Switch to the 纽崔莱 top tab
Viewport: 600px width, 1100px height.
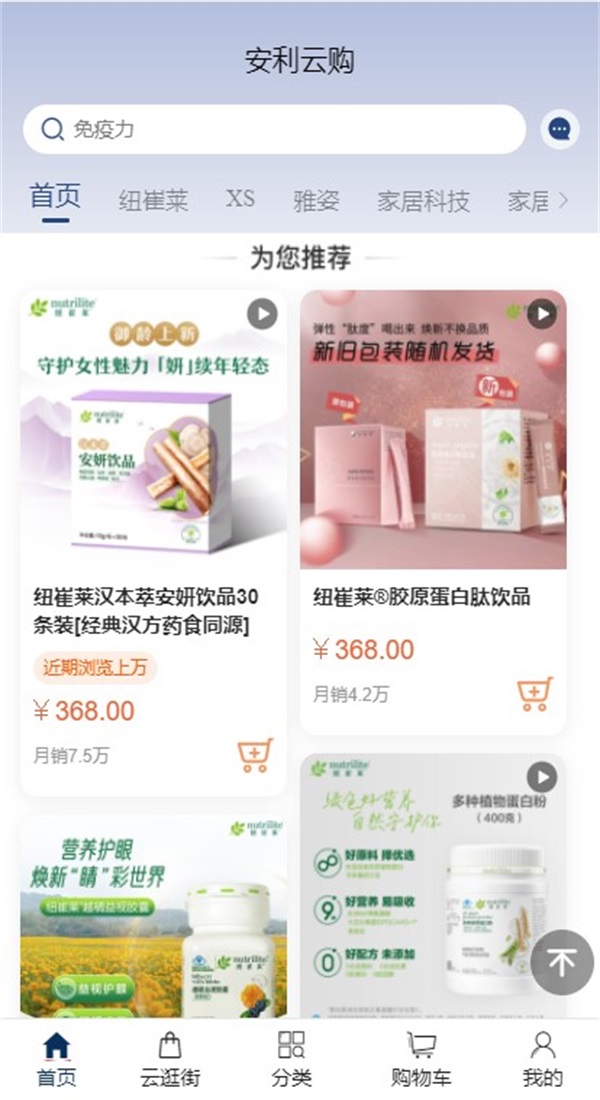[x=153, y=200]
